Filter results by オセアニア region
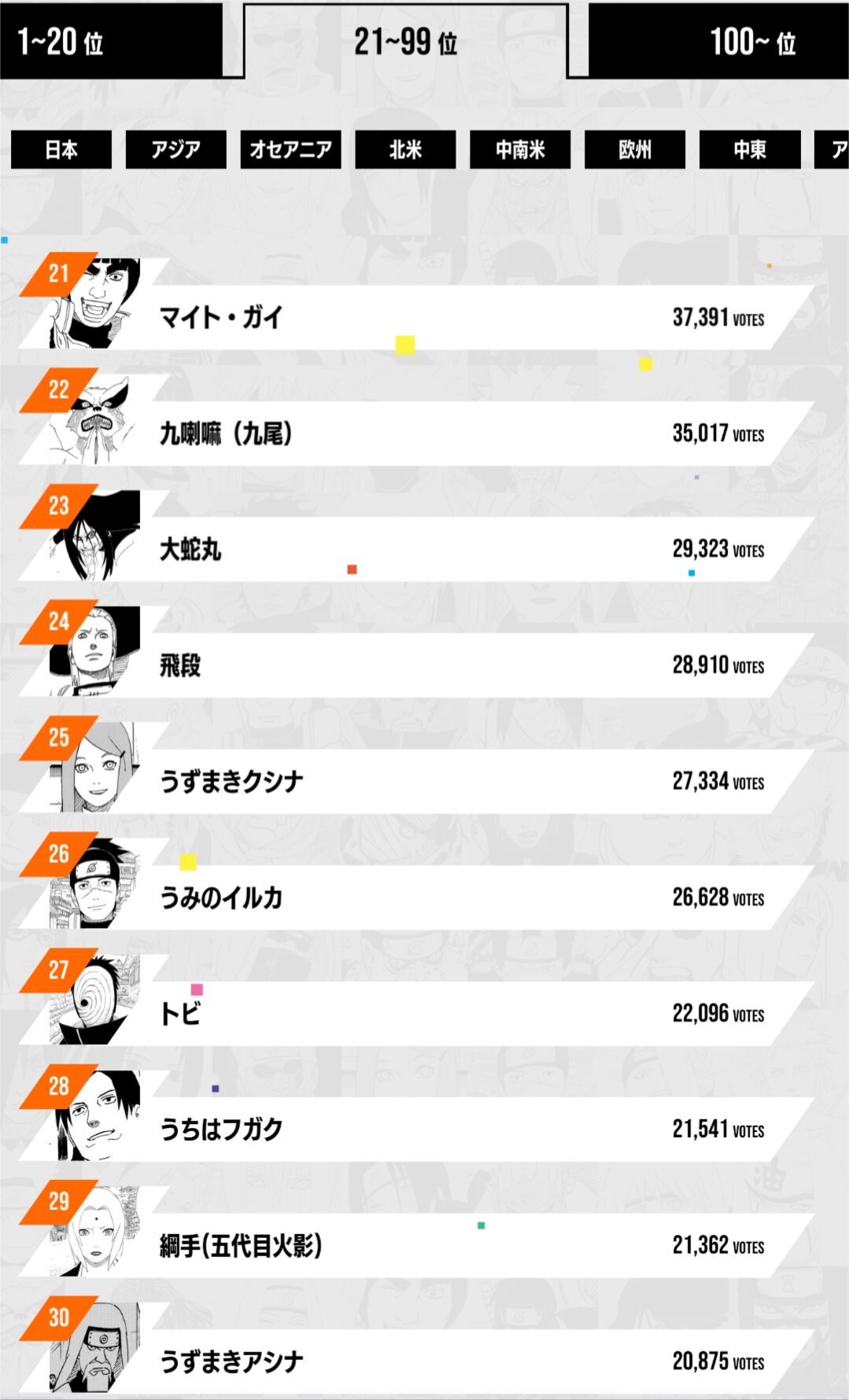 290,149
